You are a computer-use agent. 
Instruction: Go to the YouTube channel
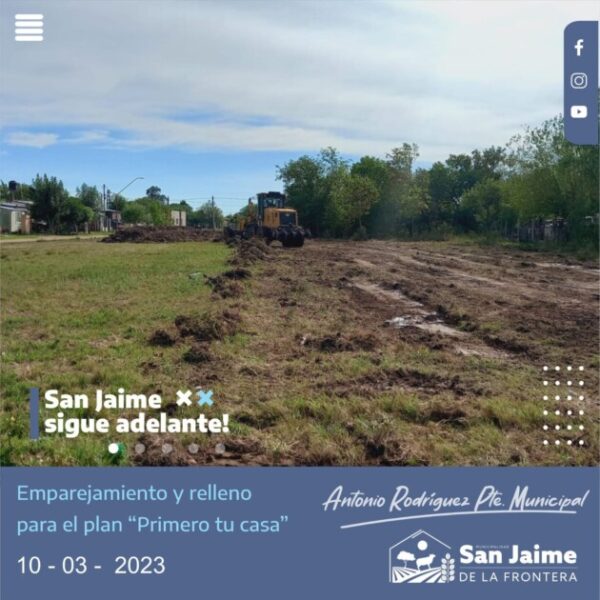coord(579,112)
